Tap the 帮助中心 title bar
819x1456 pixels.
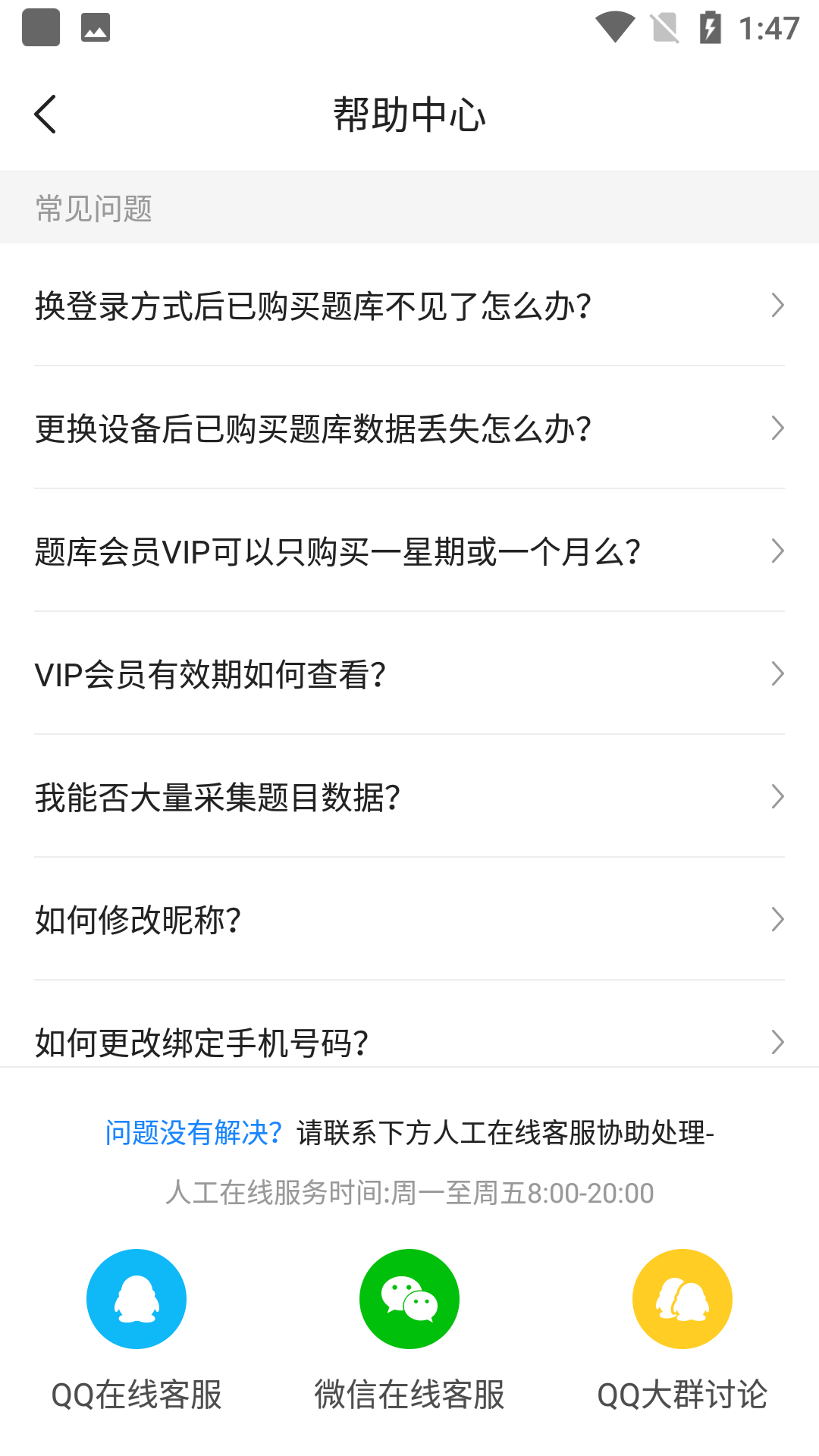coord(409,114)
